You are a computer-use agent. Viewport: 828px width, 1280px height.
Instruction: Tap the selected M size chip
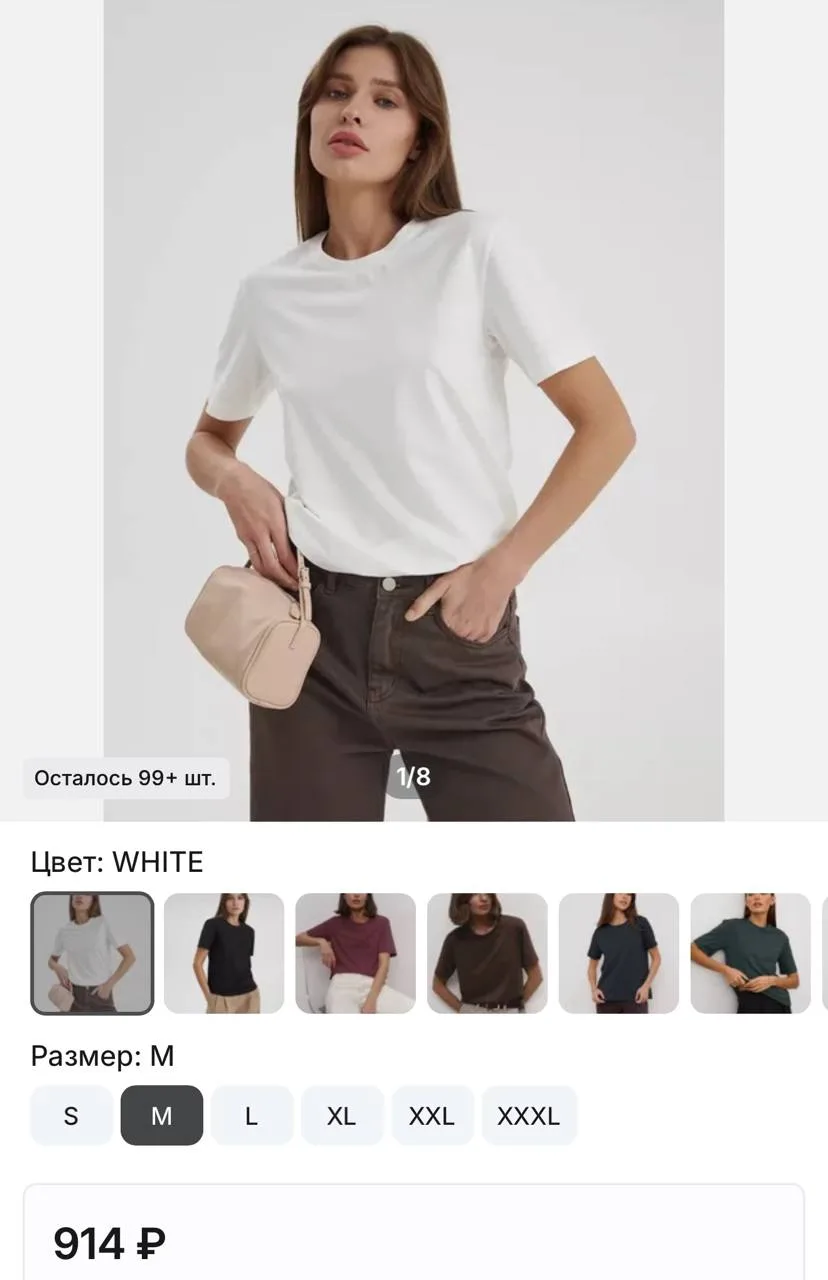point(161,1115)
